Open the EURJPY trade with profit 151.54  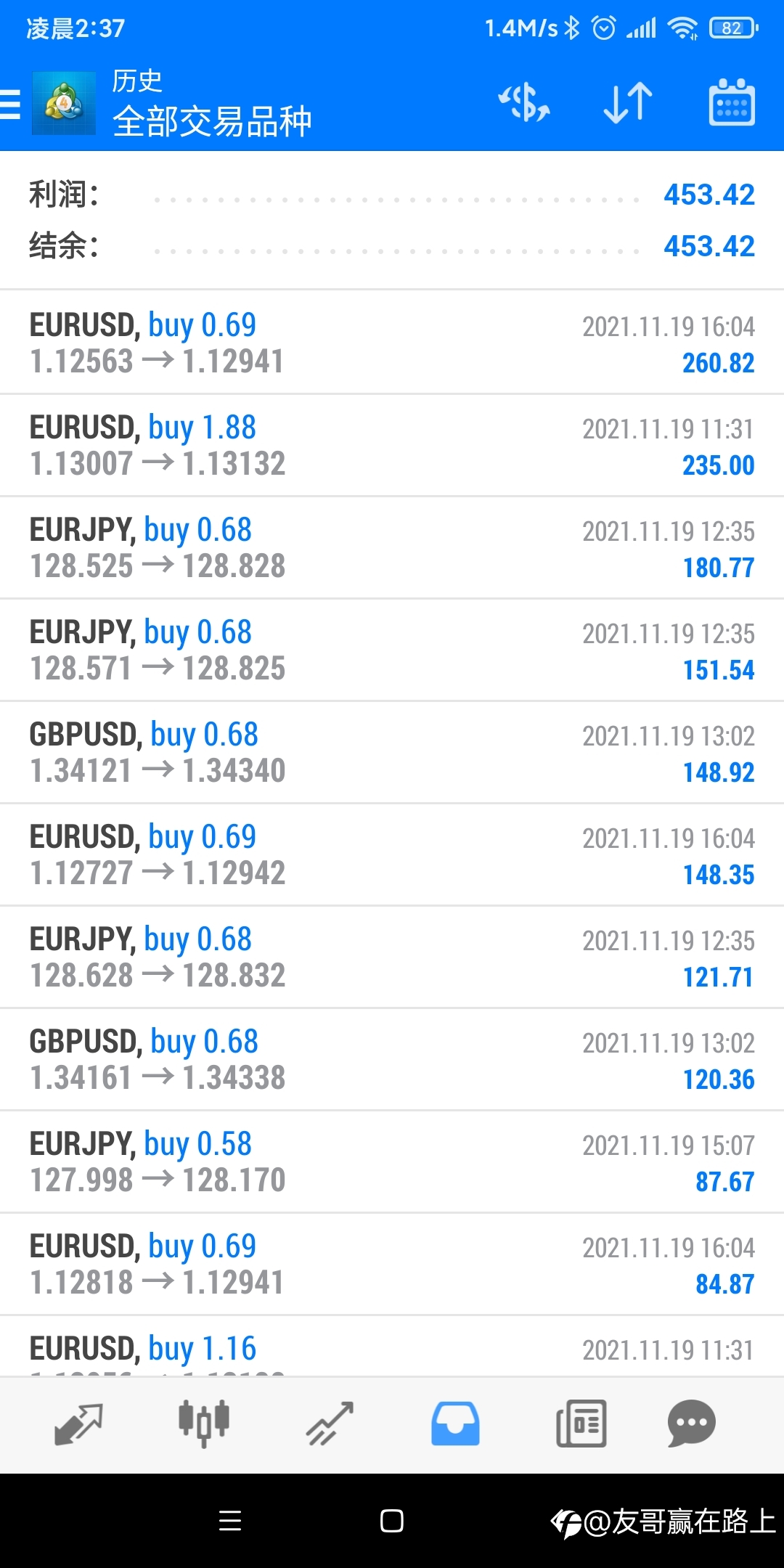click(392, 650)
